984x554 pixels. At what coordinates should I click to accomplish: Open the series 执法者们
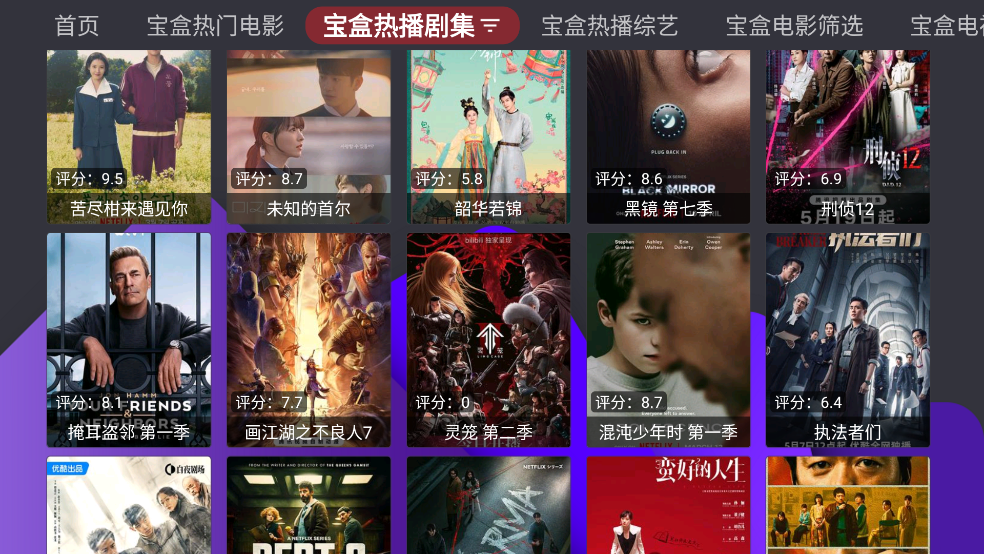[848, 340]
